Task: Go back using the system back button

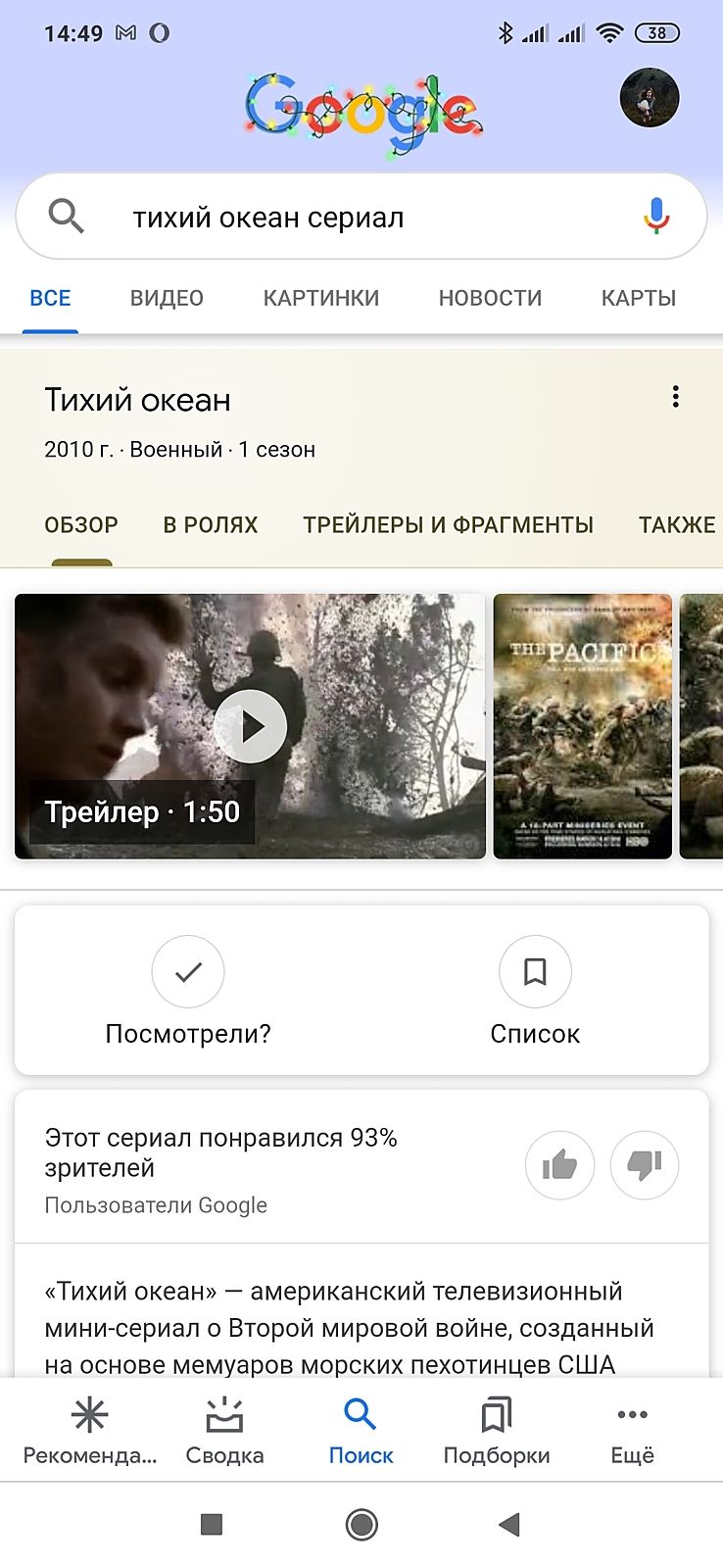Action: [x=509, y=1524]
